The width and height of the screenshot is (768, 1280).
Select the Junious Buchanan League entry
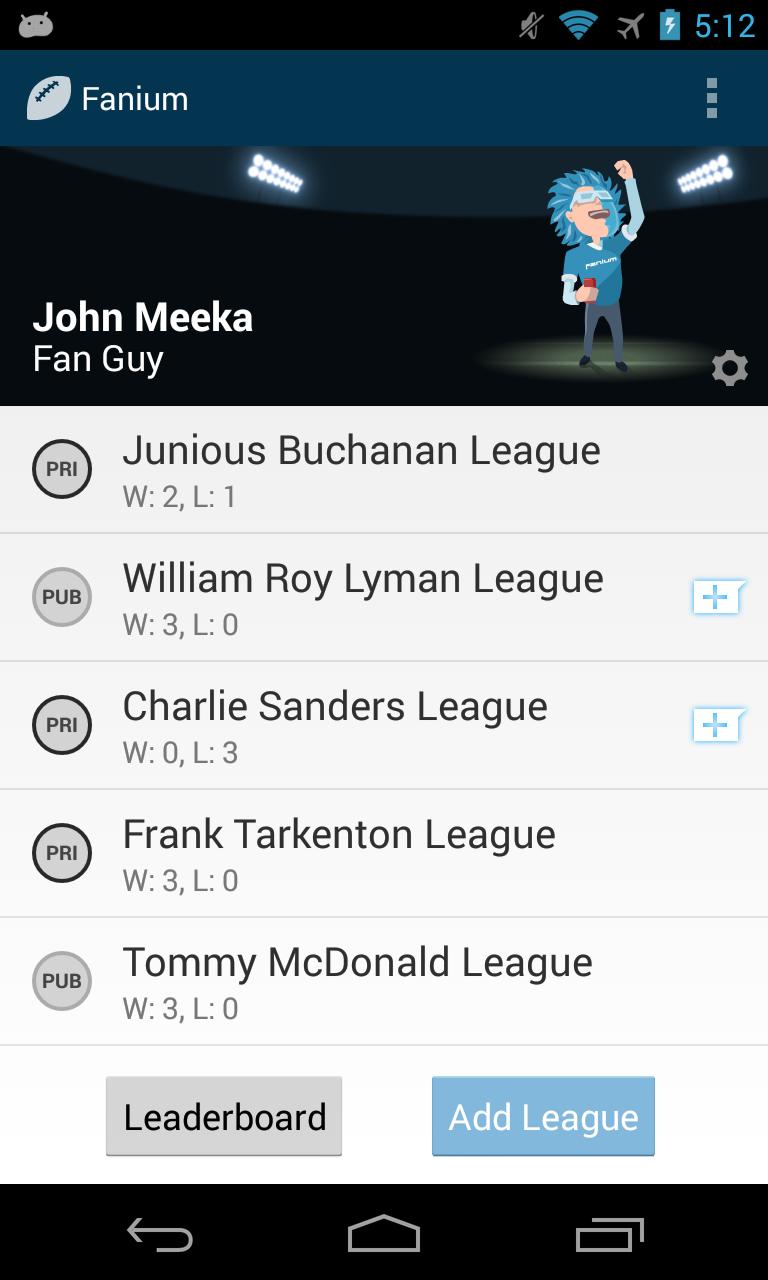[x=360, y=468]
